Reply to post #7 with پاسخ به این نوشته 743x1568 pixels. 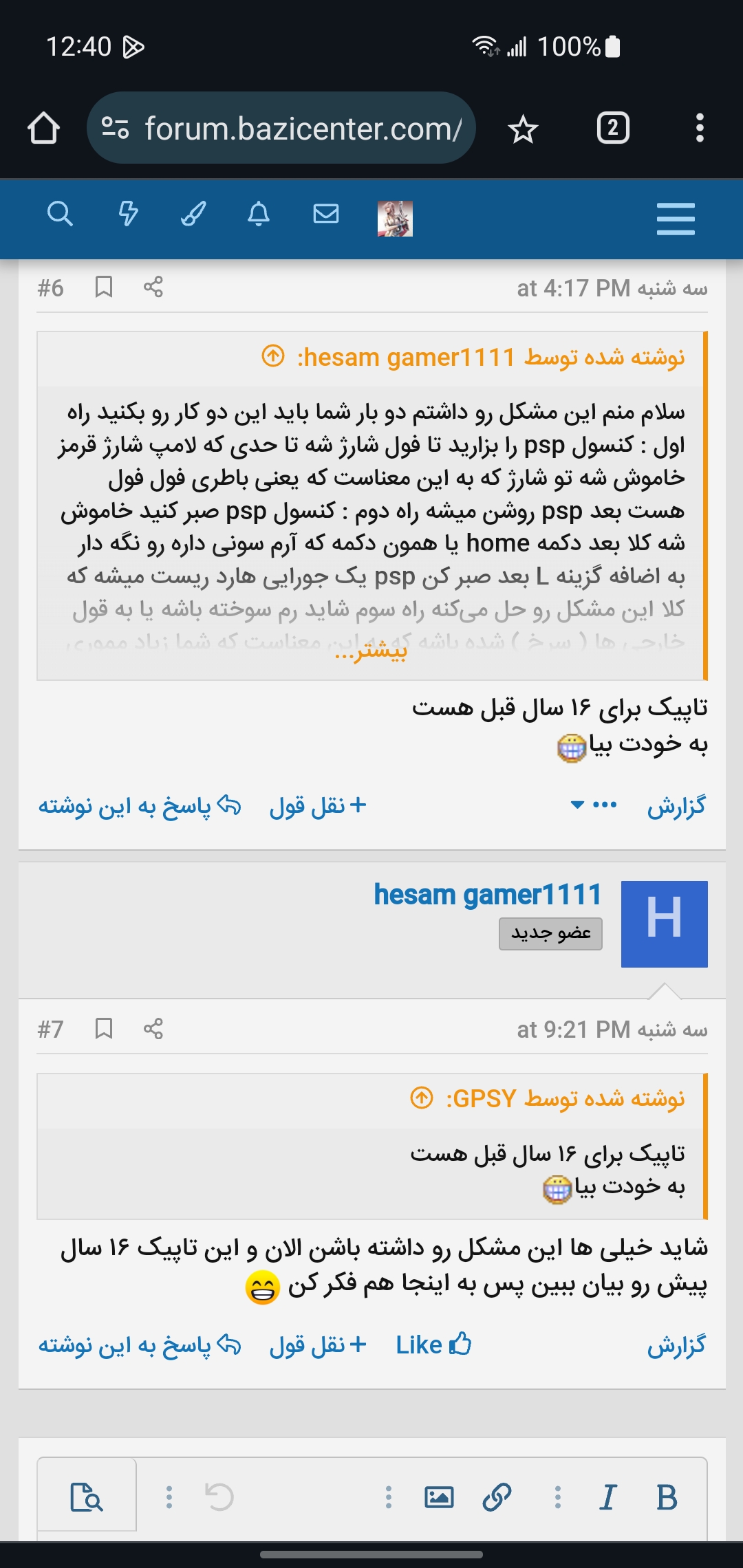[140, 1344]
